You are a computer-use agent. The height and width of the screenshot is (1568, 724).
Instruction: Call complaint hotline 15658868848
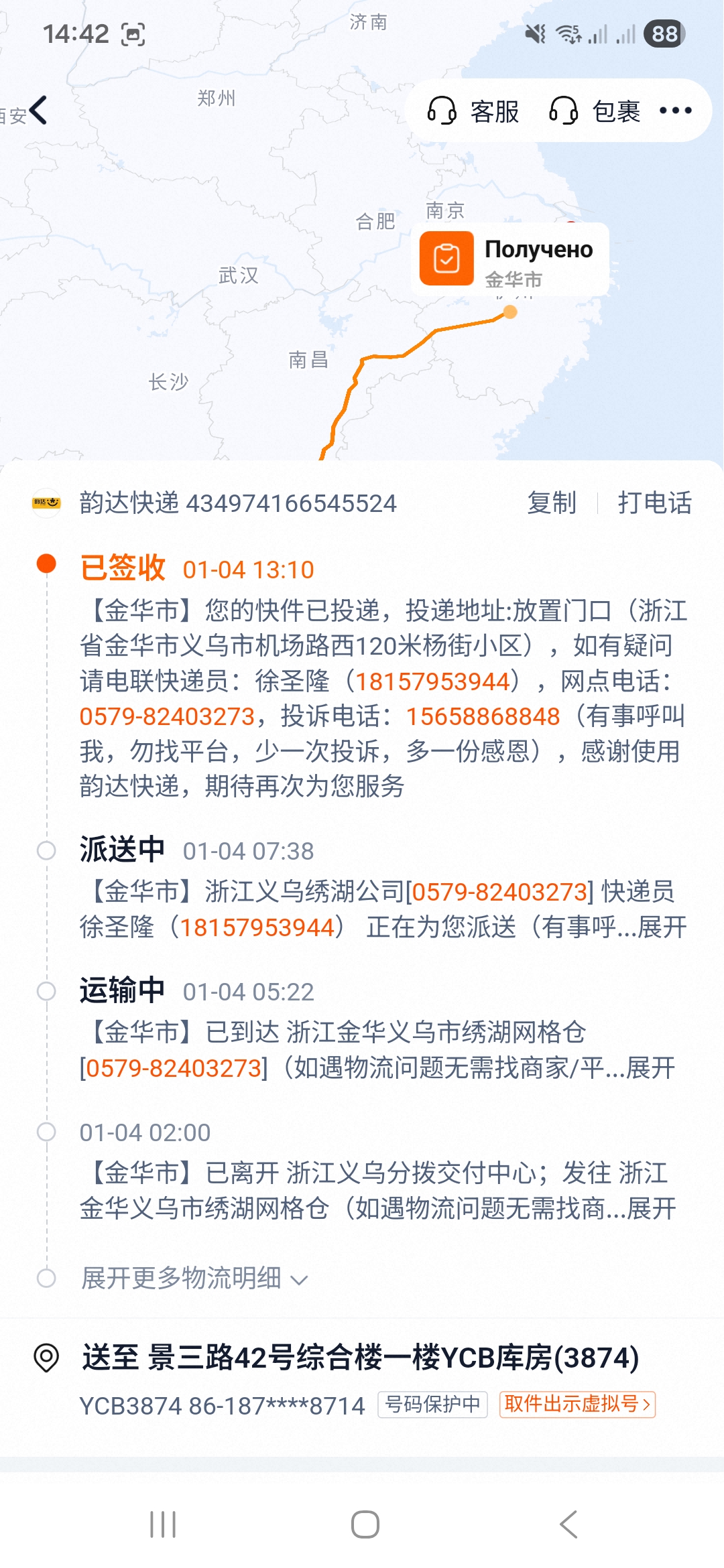[483, 716]
